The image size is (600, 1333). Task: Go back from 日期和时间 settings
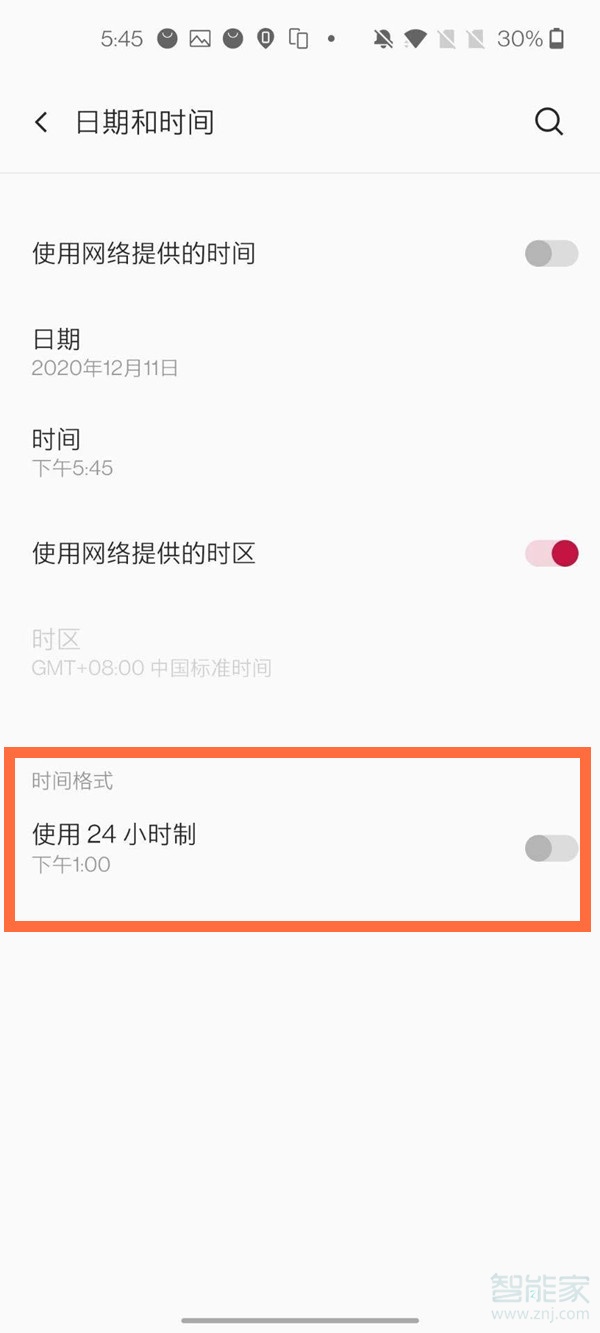click(41, 122)
